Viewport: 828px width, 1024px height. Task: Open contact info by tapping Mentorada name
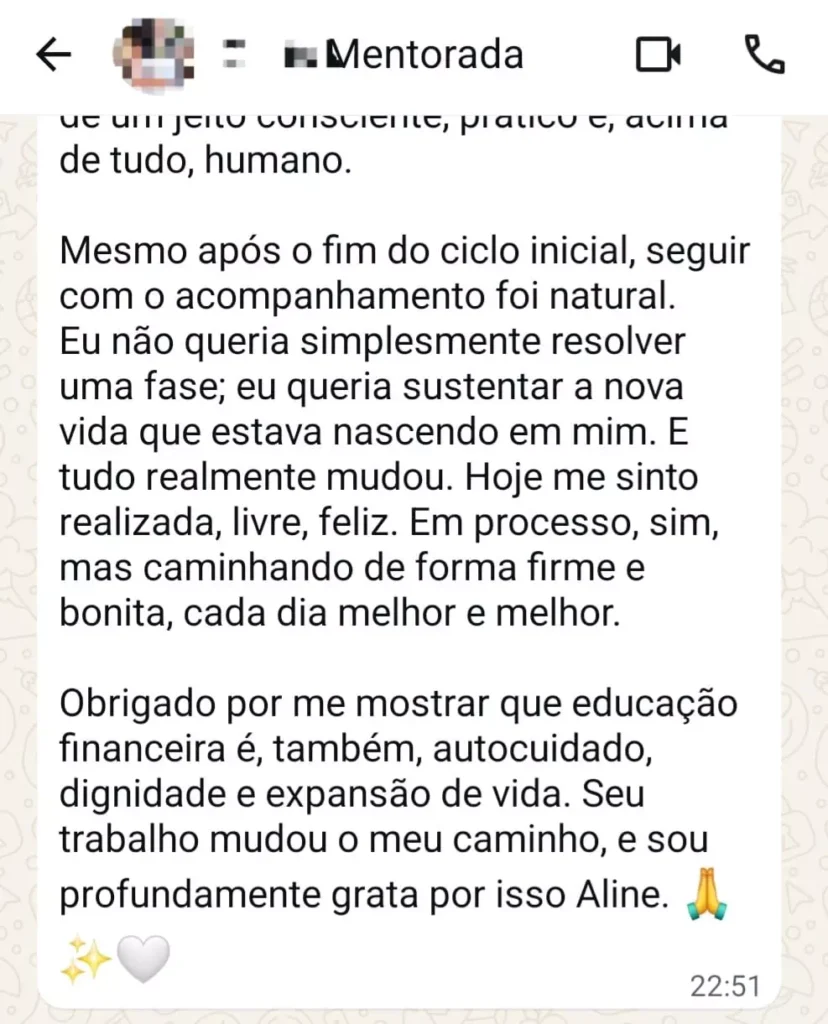tap(427, 55)
